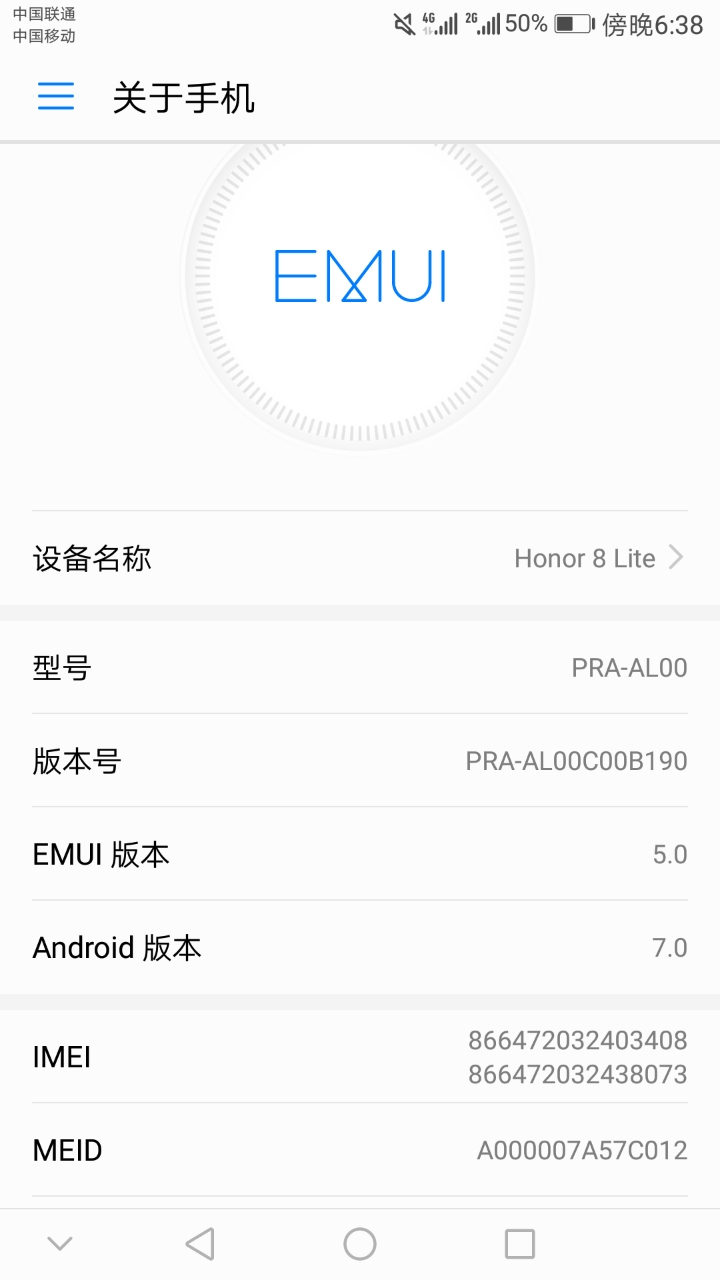Image resolution: width=720 pixels, height=1280 pixels.
Task: Tap the Android 版本 row
Action: [360, 947]
